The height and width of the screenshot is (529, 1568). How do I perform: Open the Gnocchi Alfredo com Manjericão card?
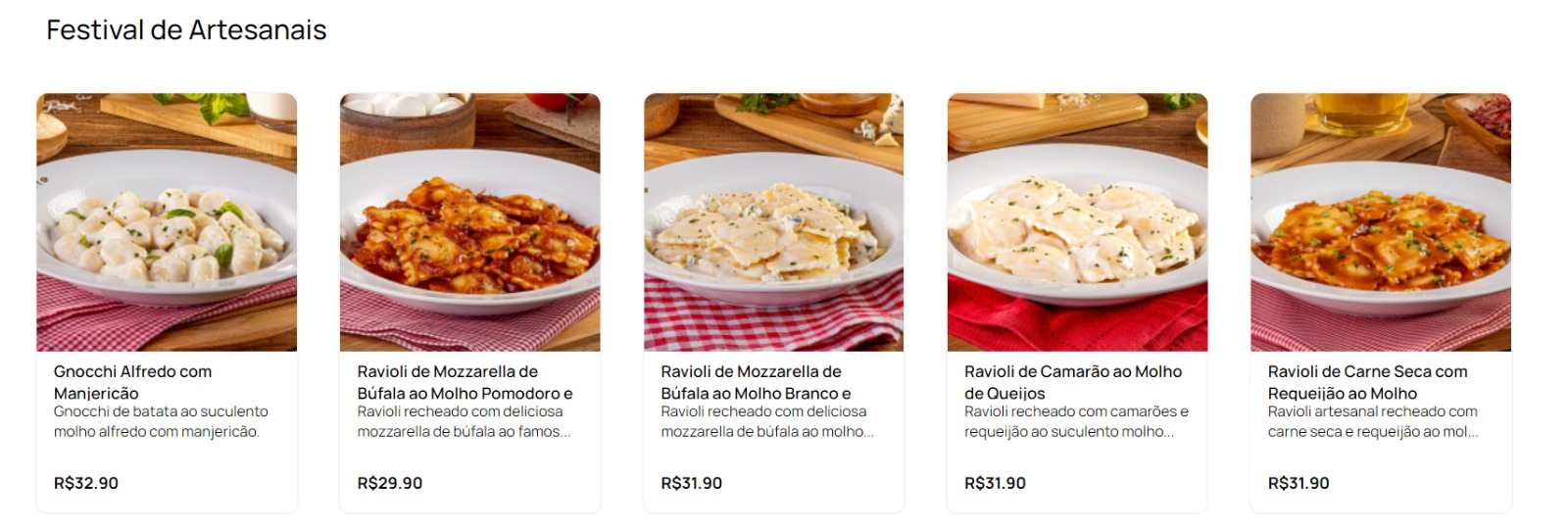click(167, 302)
